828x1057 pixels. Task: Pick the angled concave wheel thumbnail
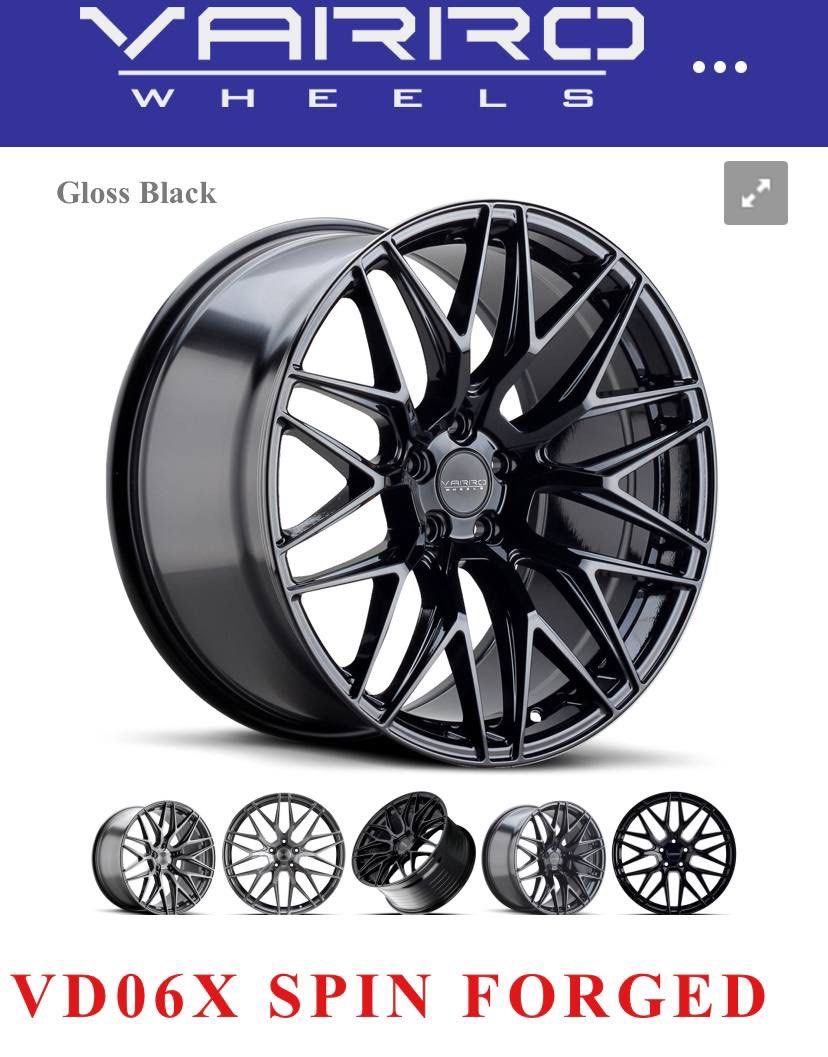point(414,855)
